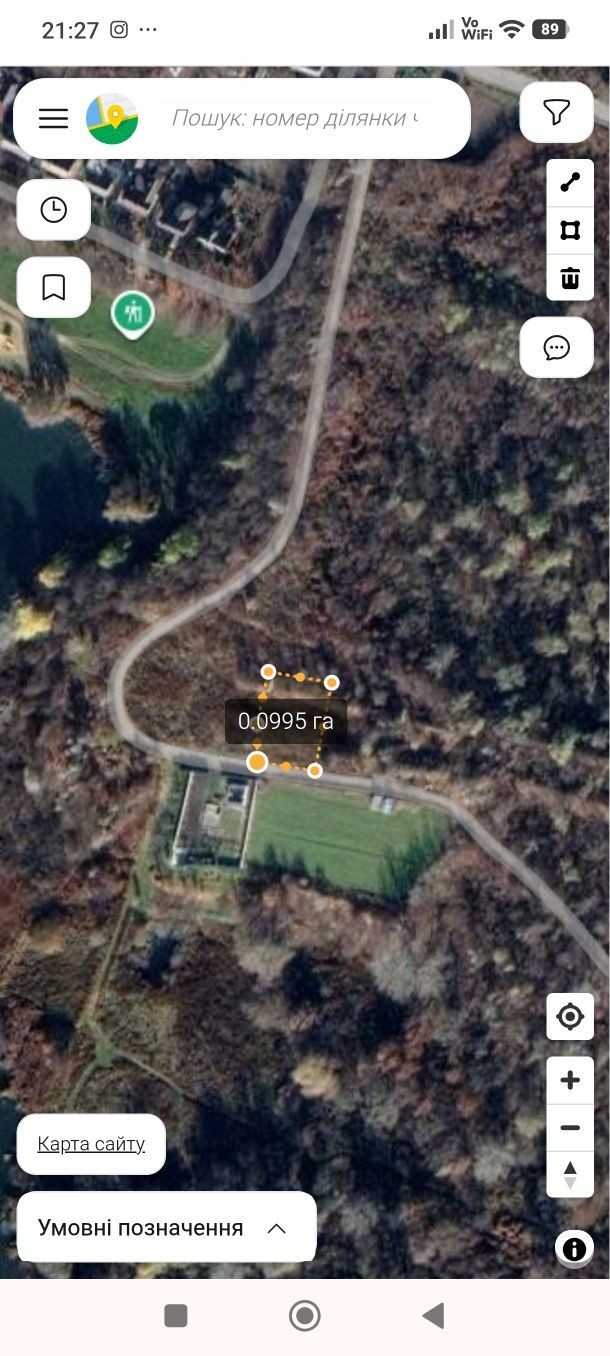Zoom out of the map
610x1356 pixels.
click(570, 1127)
